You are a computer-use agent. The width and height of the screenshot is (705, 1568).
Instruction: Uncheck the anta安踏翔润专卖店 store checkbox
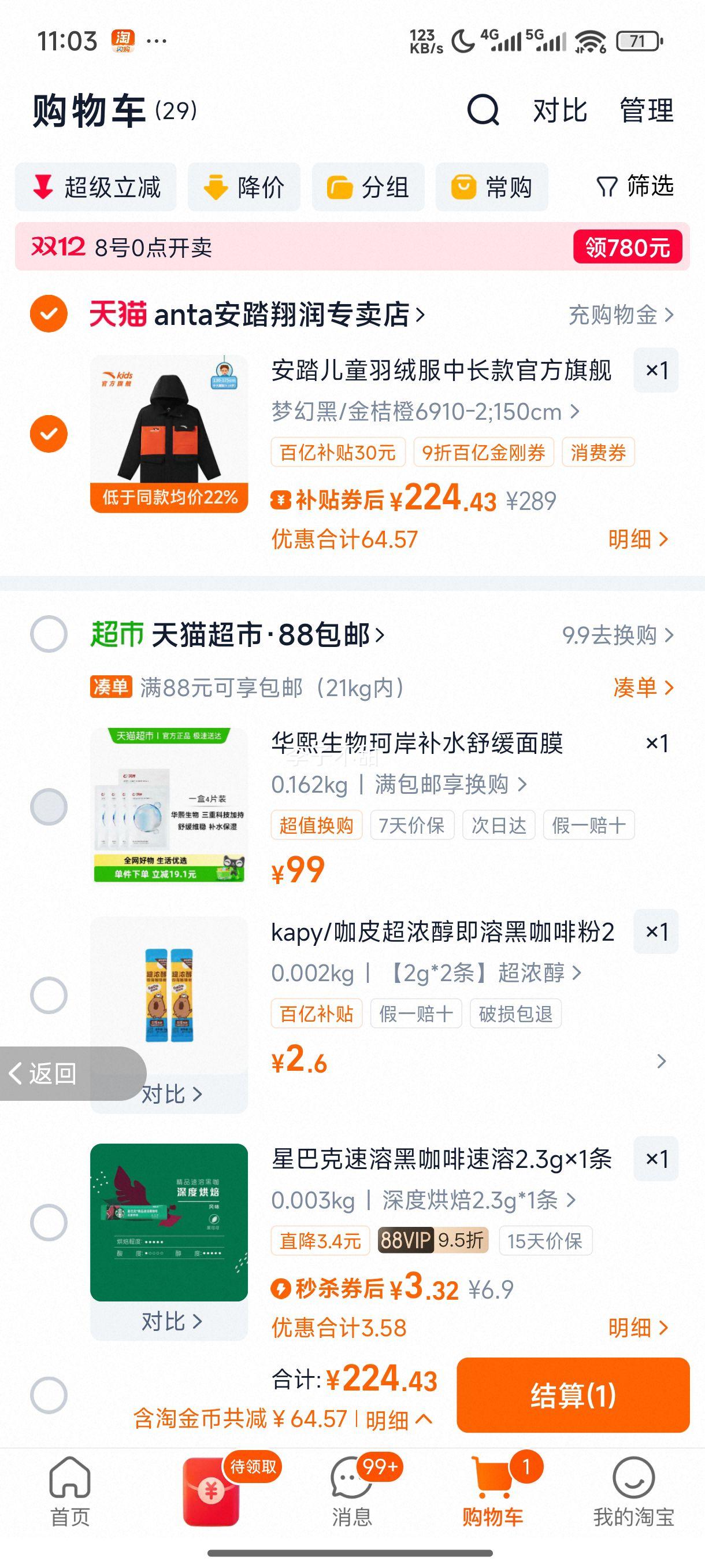coord(47,314)
